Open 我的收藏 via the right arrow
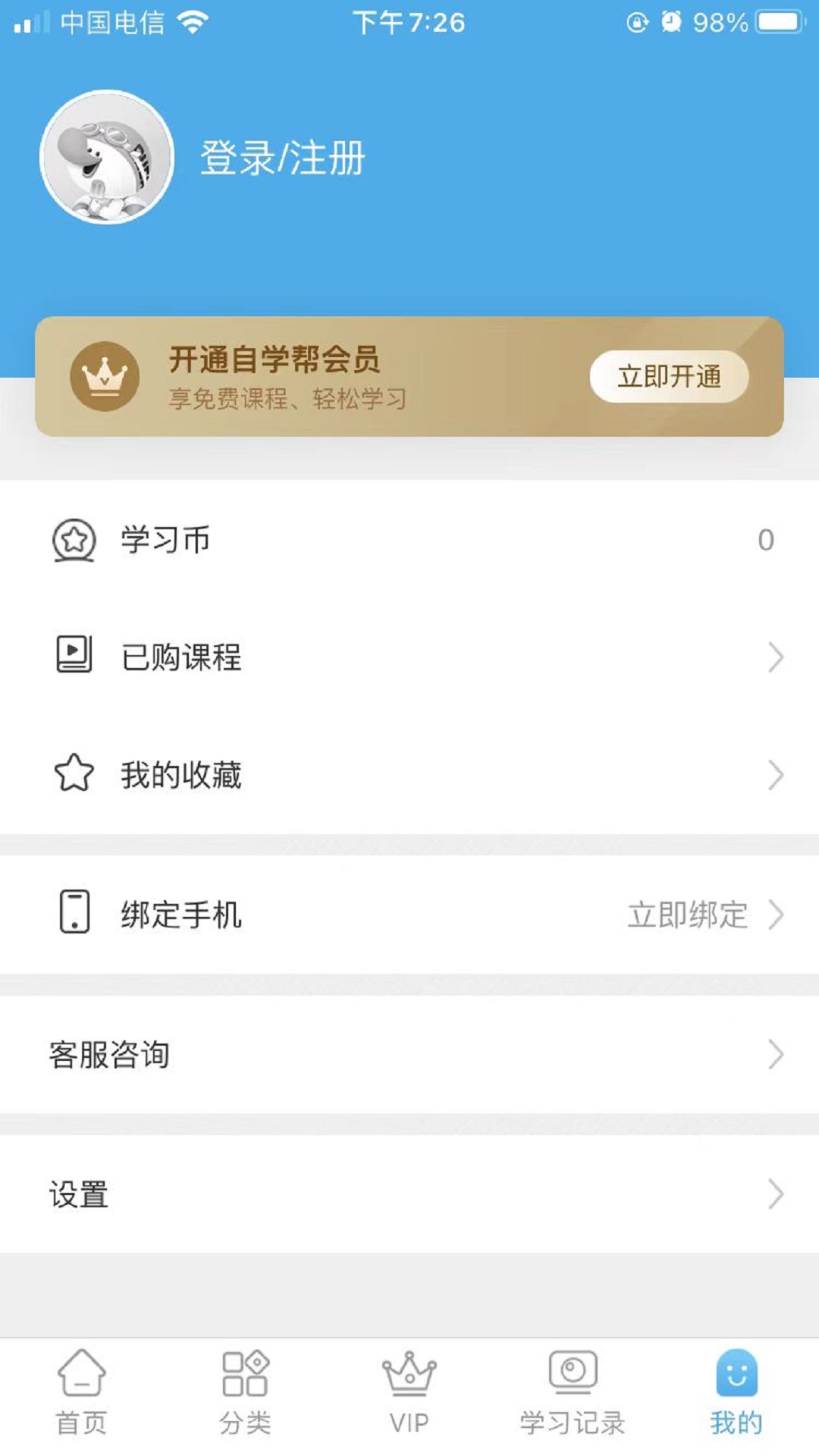The height and width of the screenshot is (1456, 819). click(x=776, y=775)
